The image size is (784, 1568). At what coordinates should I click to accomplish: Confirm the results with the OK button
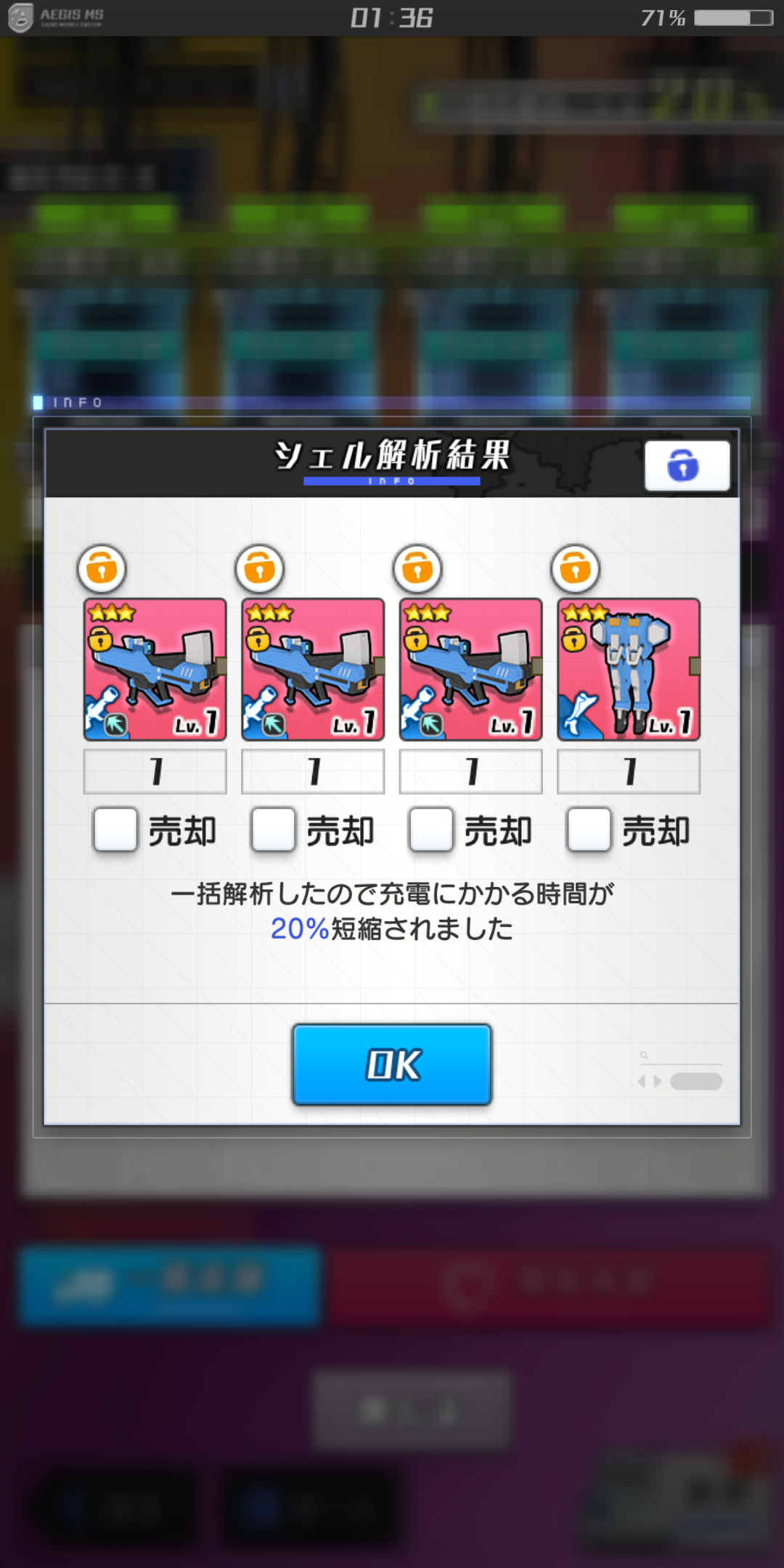[392, 1064]
